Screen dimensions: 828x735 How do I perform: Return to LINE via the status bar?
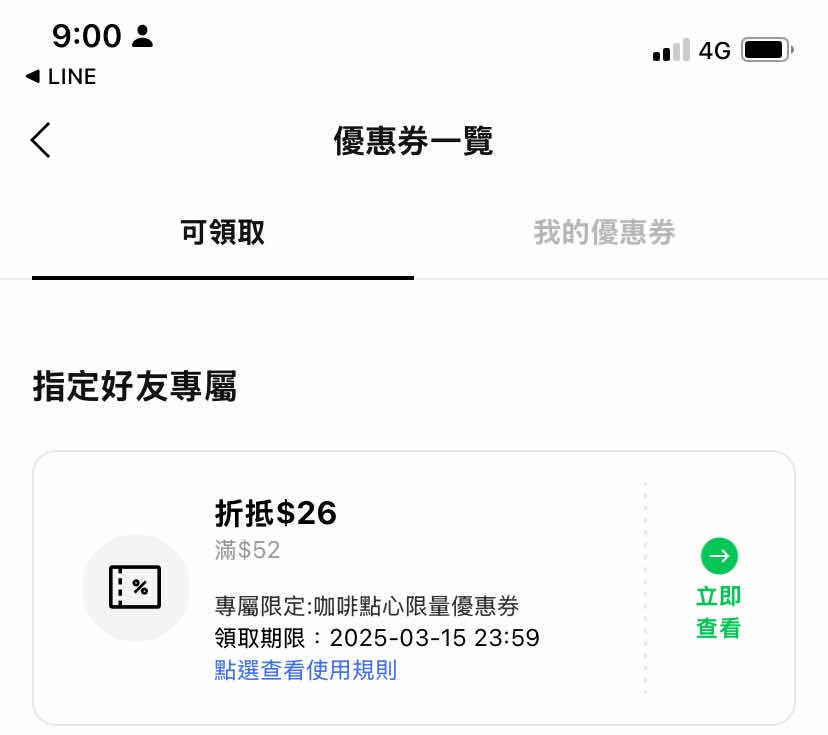[x=61, y=77]
